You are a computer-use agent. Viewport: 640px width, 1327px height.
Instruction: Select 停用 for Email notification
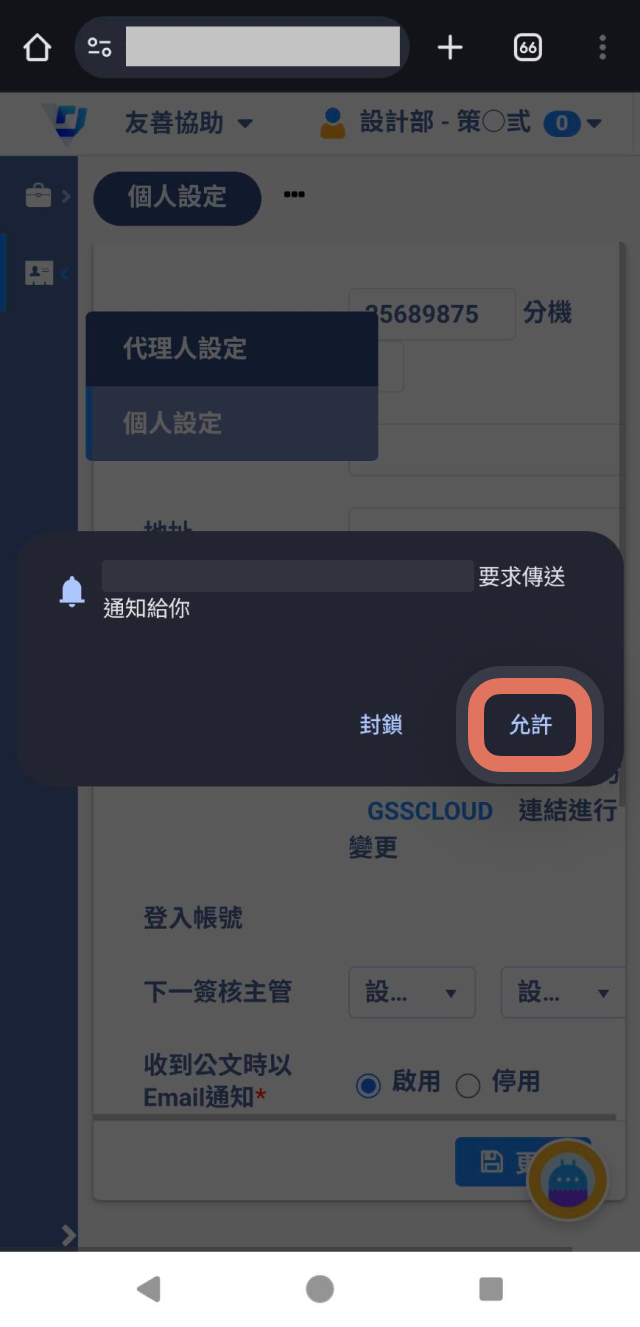tap(468, 1085)
